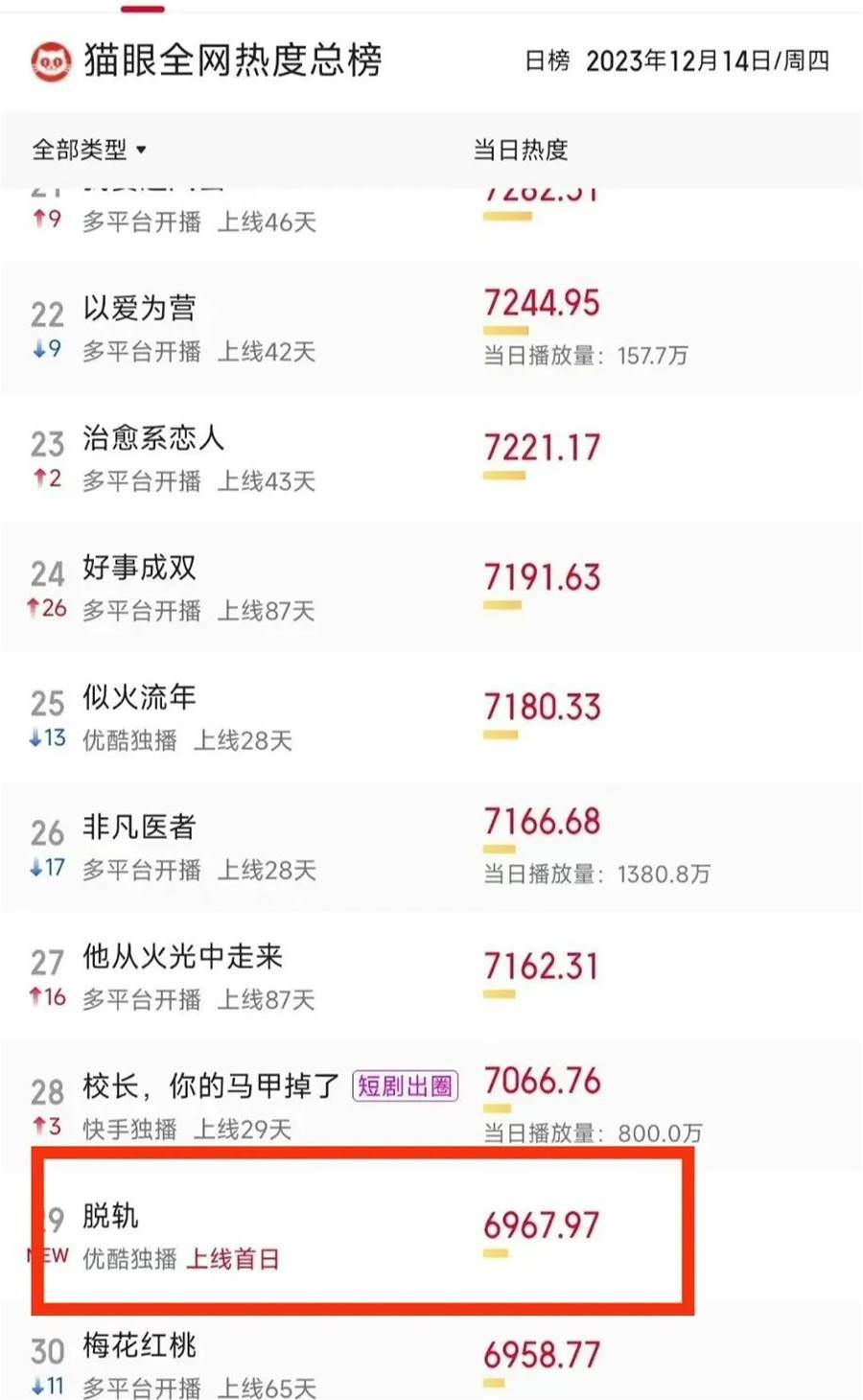View details for 好事成双
The image size is (863, 1400).
tap(431, 588)
